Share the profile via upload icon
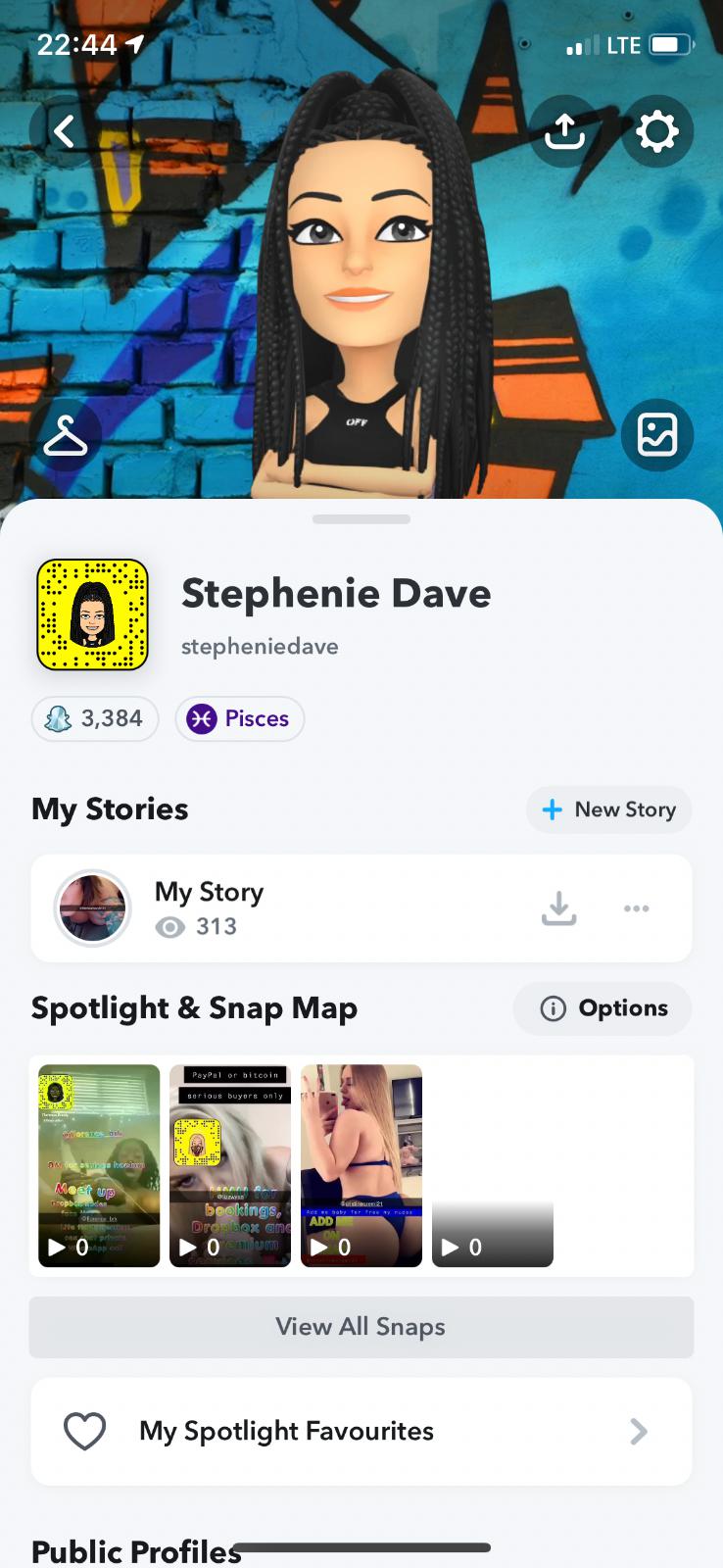This screenshot has width=723, height=1568. point(564,130)
